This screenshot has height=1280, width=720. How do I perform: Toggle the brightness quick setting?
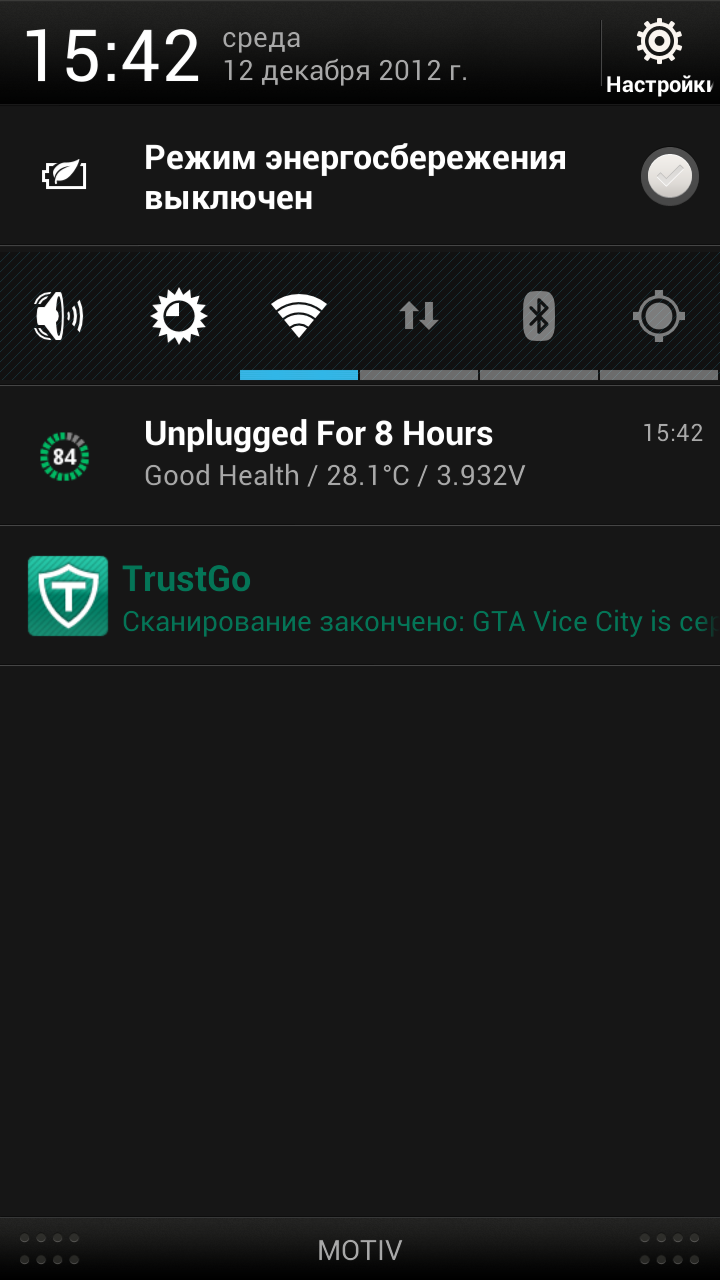coord(179,317)
